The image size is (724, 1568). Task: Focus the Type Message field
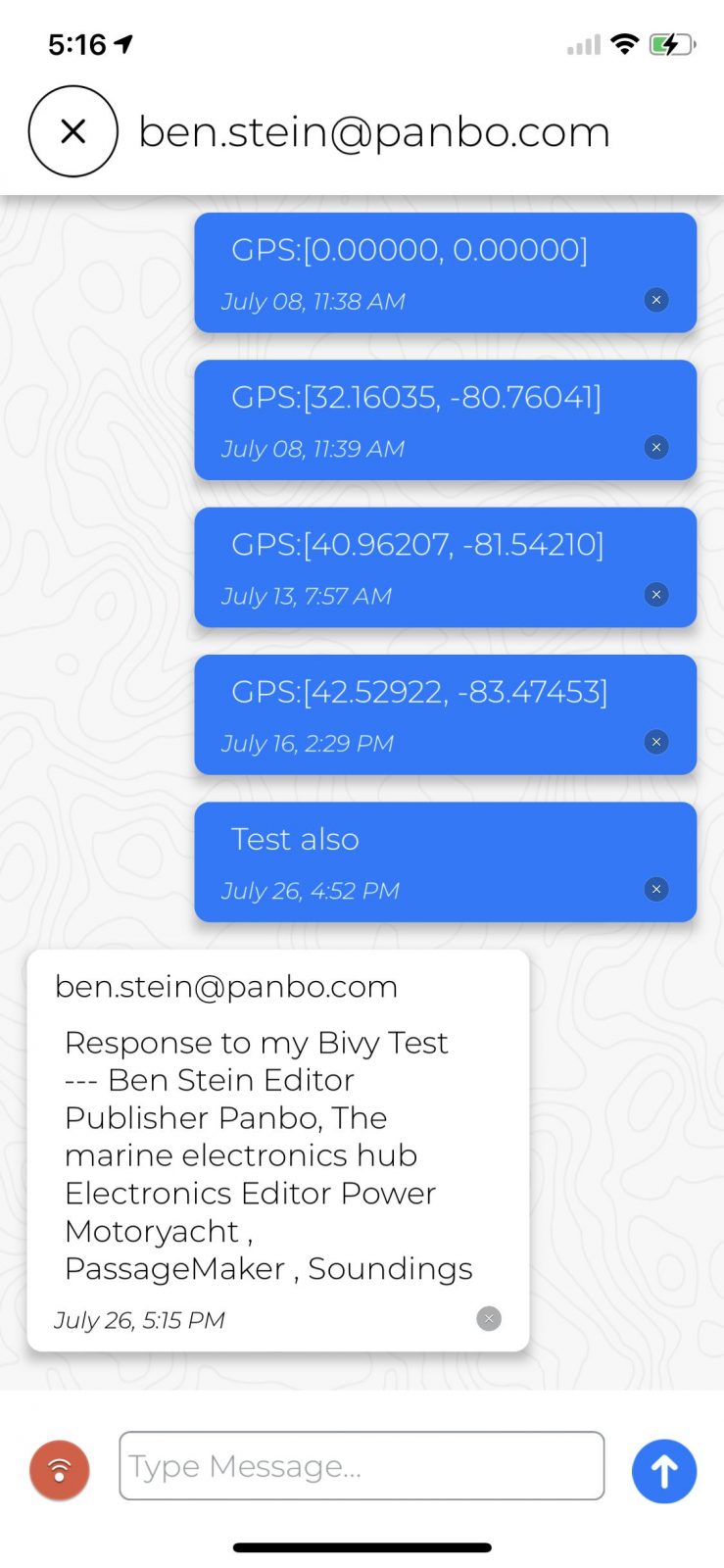coord(362,1466)
